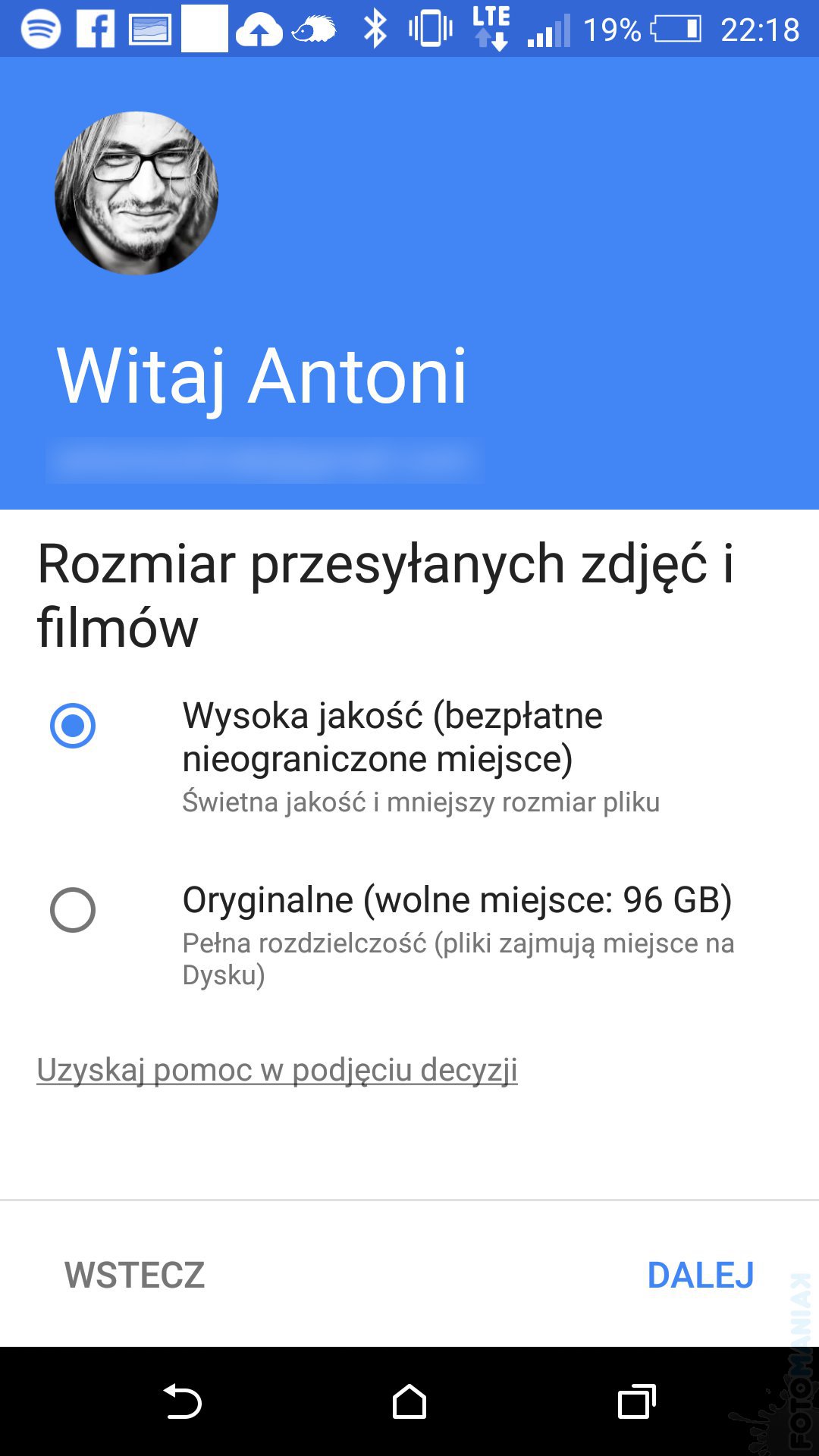819x1456 pixels.
Task: Continue with the DALEJ button
Action: pos(700,1276)
